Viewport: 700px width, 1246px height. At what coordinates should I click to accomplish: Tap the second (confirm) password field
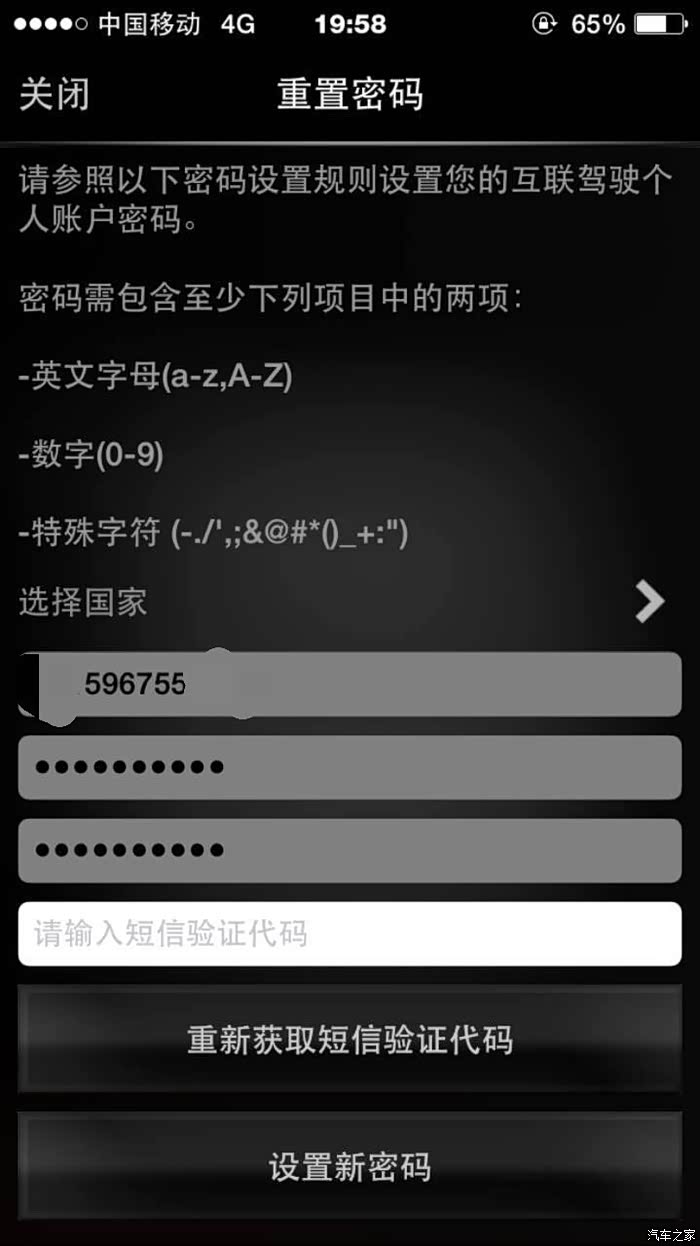(x=350, y=850)
